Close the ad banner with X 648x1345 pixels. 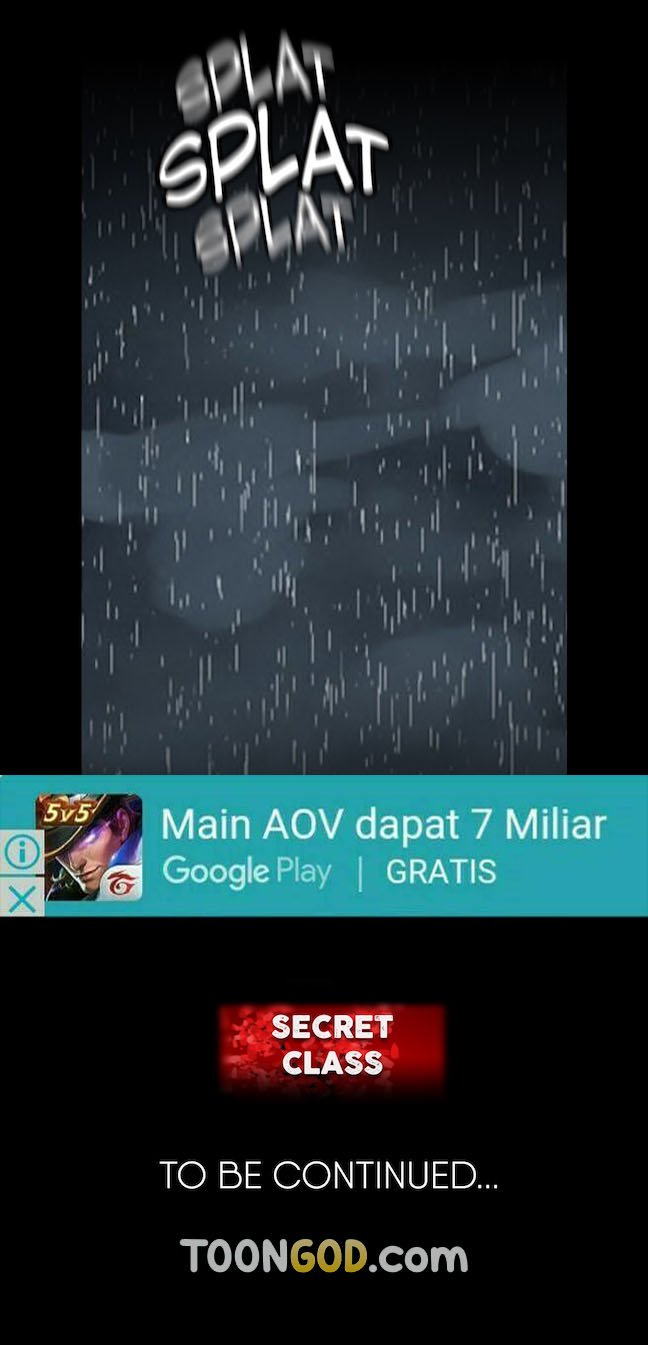21,898
